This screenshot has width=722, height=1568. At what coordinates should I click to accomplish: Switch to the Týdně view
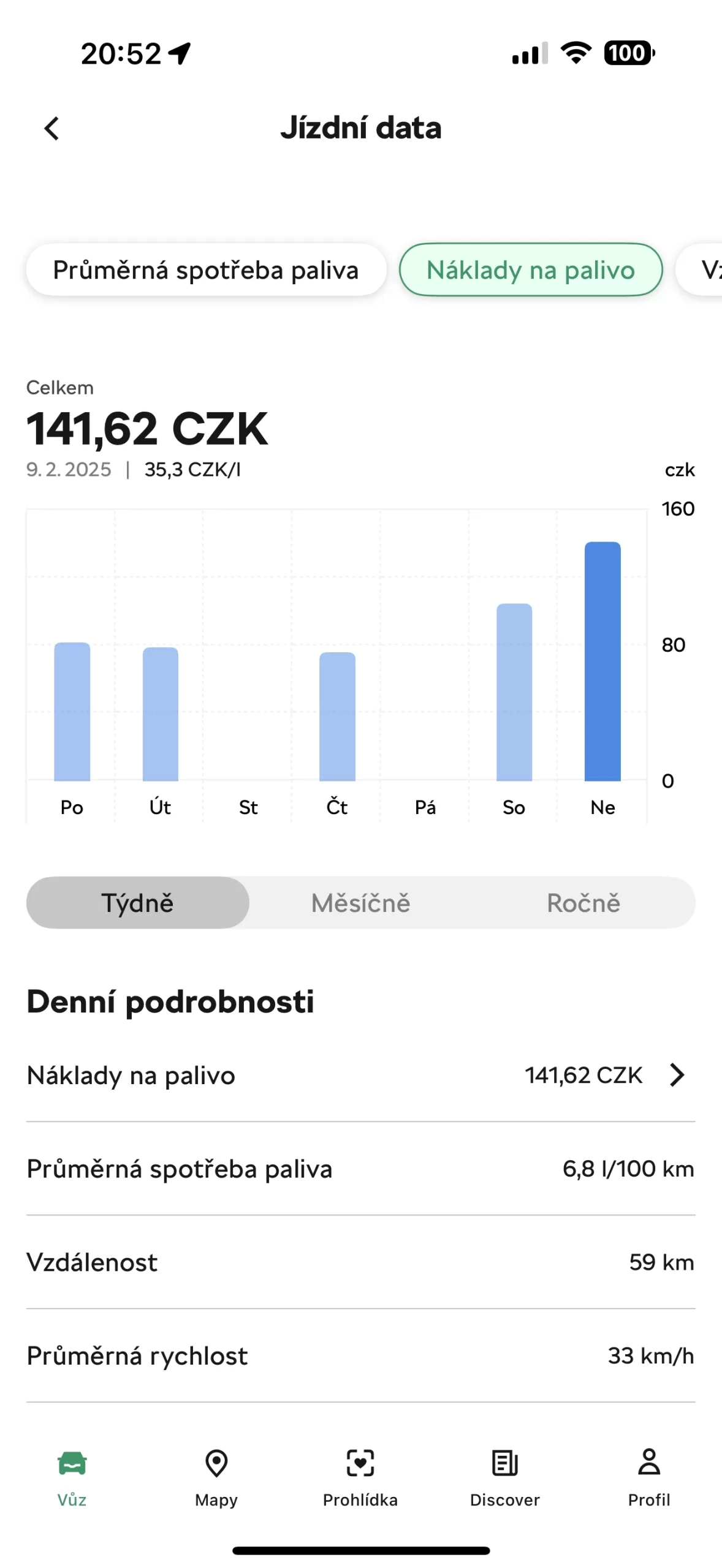pyautogui.click(x=138, y=903)
